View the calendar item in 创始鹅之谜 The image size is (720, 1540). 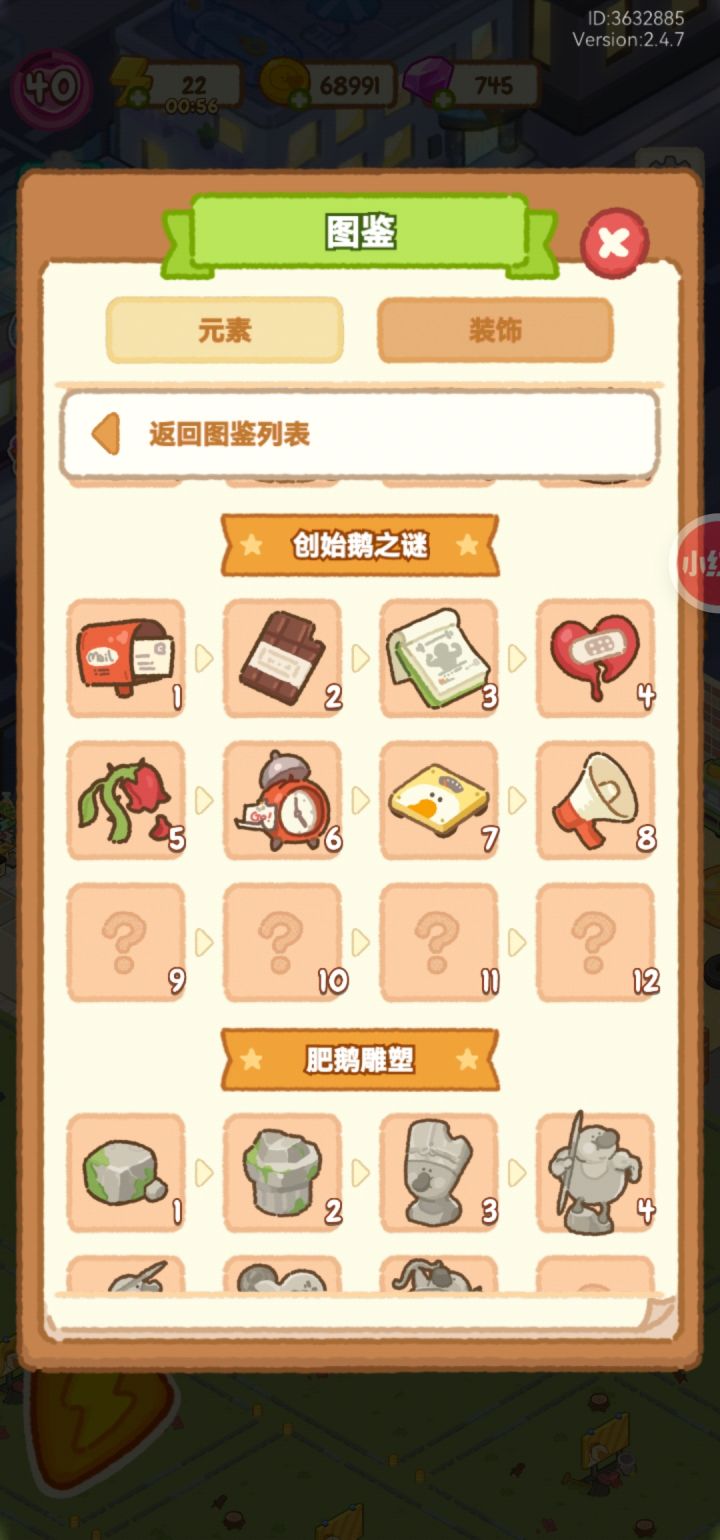pyautogui.click(x=439, y=659)
